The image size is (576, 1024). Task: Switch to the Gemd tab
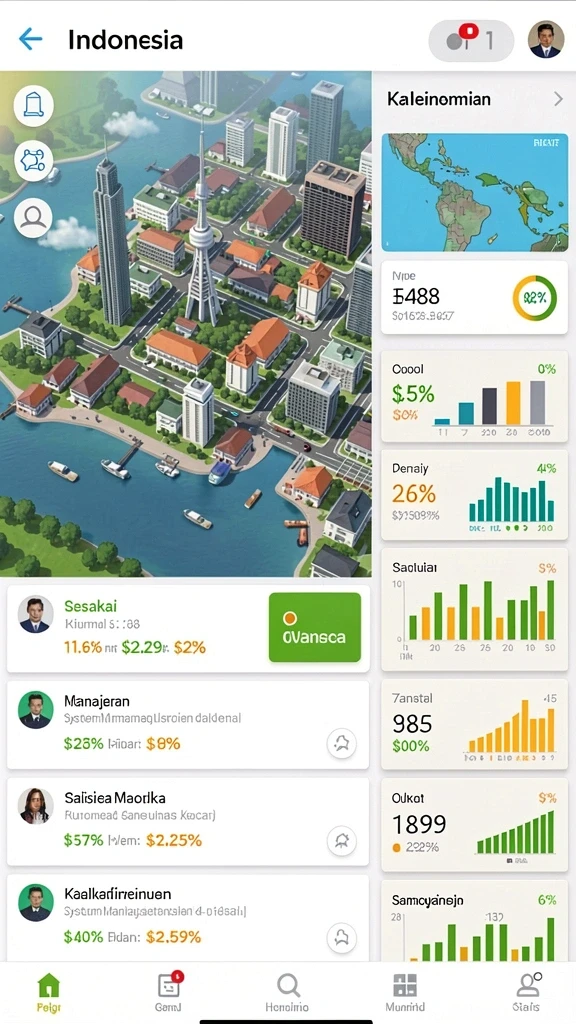[169, 991]
